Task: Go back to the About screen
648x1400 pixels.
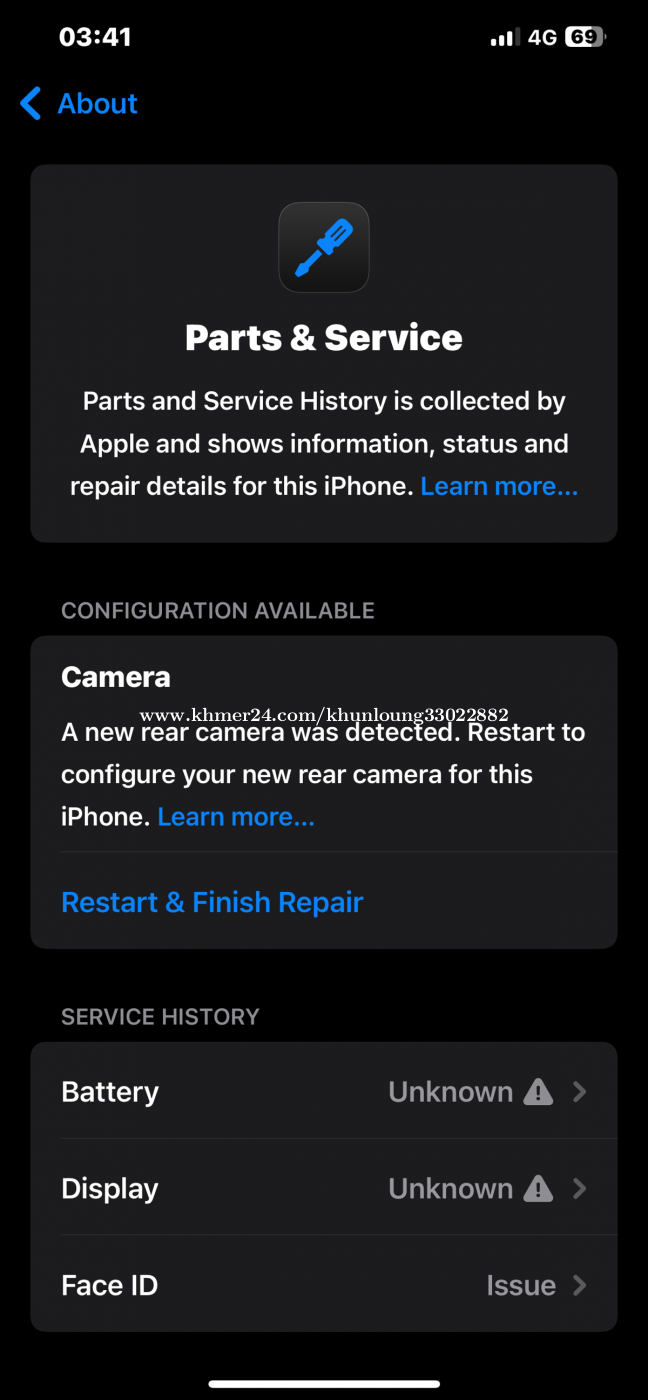Action: click(78, 103)
